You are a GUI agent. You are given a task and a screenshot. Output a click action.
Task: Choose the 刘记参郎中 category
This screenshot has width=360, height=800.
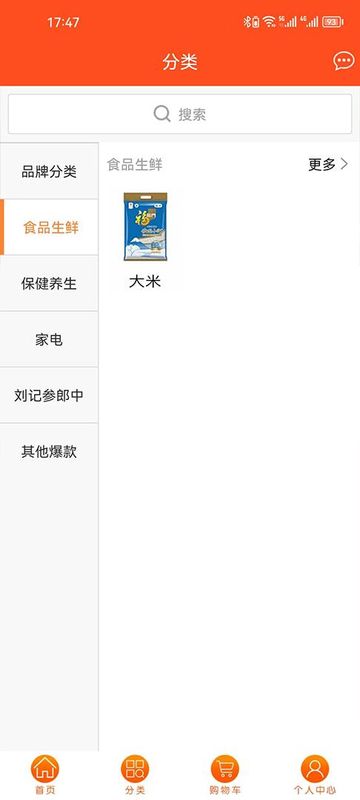pyautogui.click(x=49, y=395)
